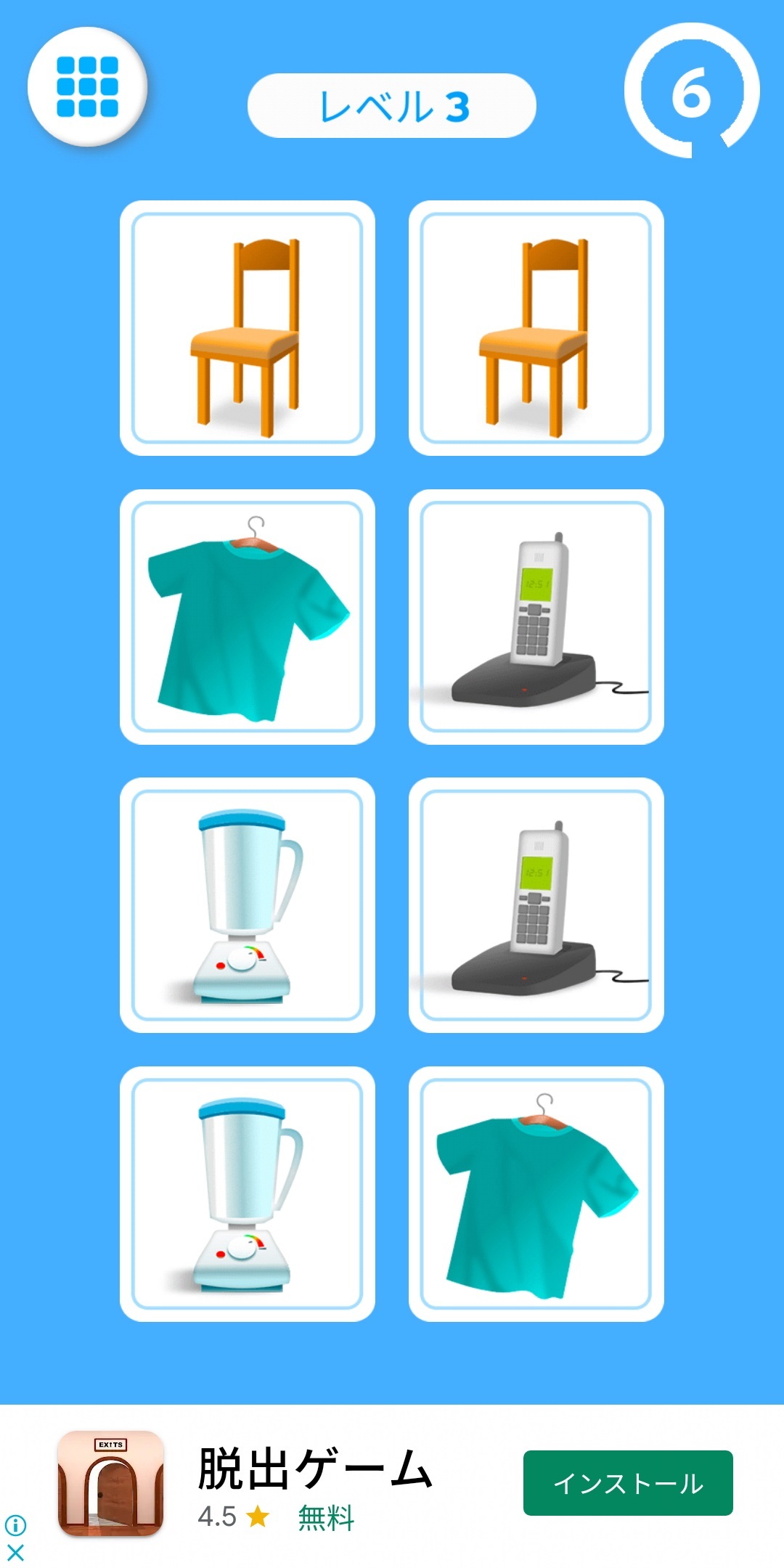This screenshot has width=784, height=1568.
Task: Open the 脱出ゲーム ad app icon
Action: click(110, 1483)
